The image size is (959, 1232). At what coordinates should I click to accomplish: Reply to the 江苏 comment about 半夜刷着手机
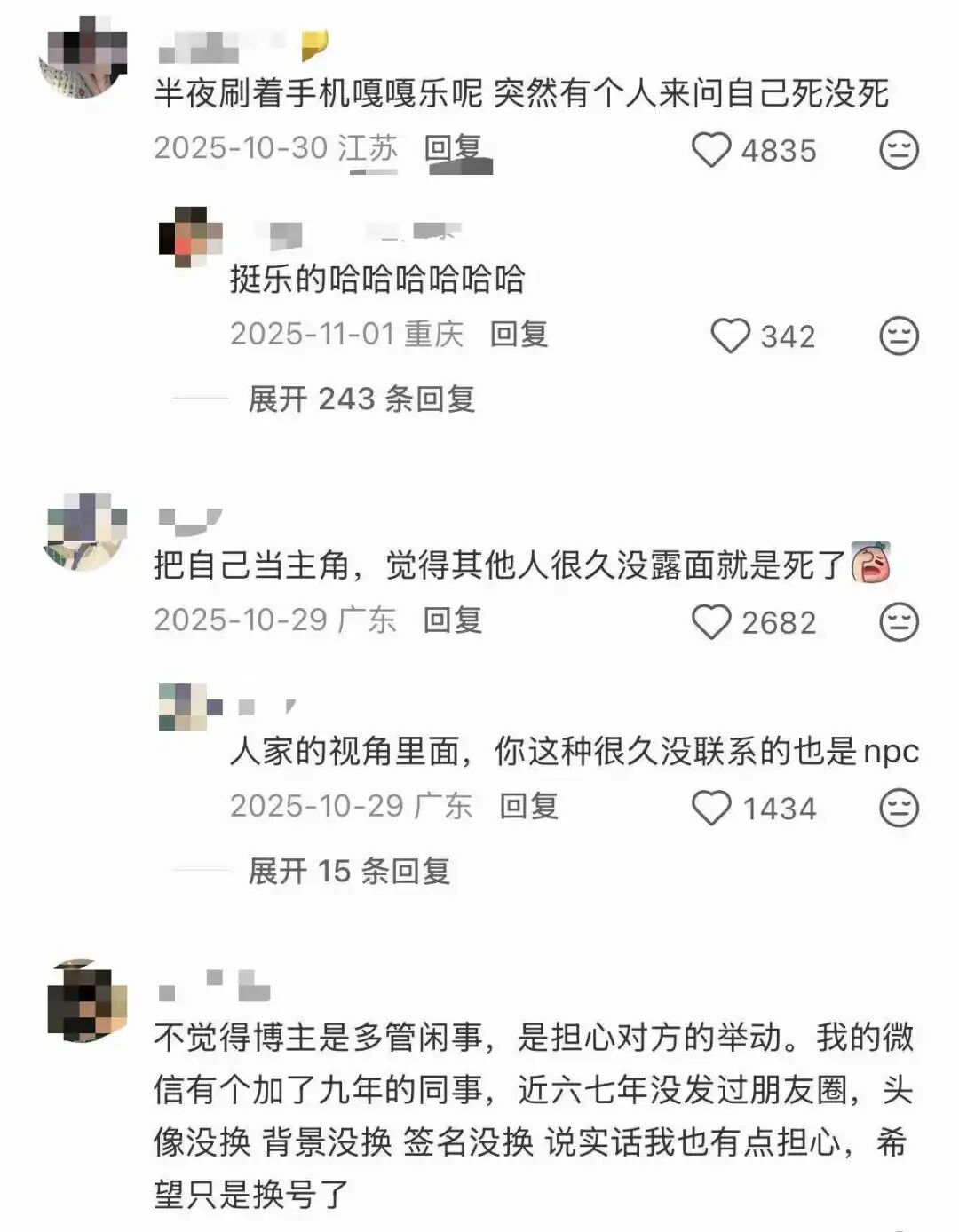click(x=453, y=148)
